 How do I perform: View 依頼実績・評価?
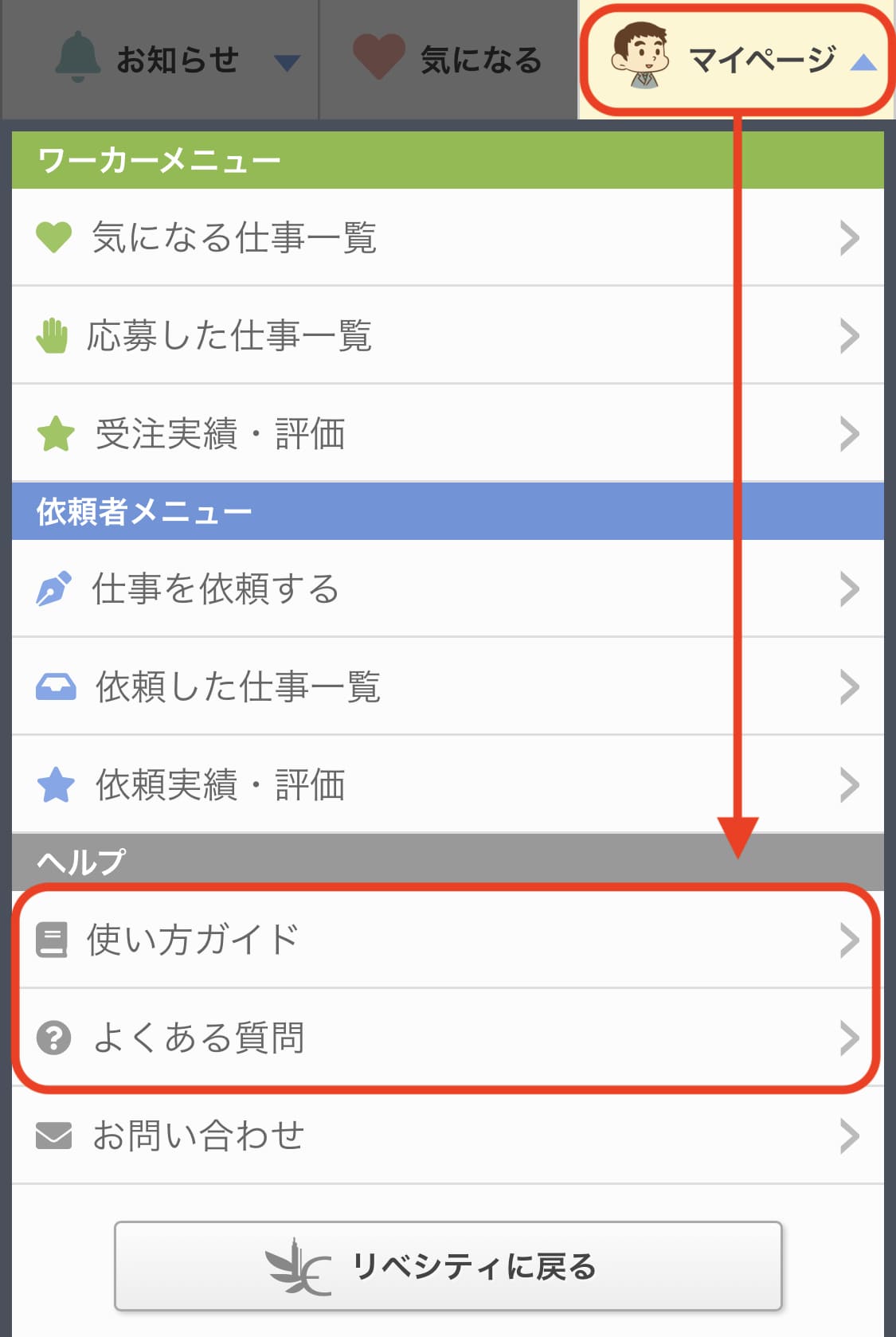(x=446, y=785)
